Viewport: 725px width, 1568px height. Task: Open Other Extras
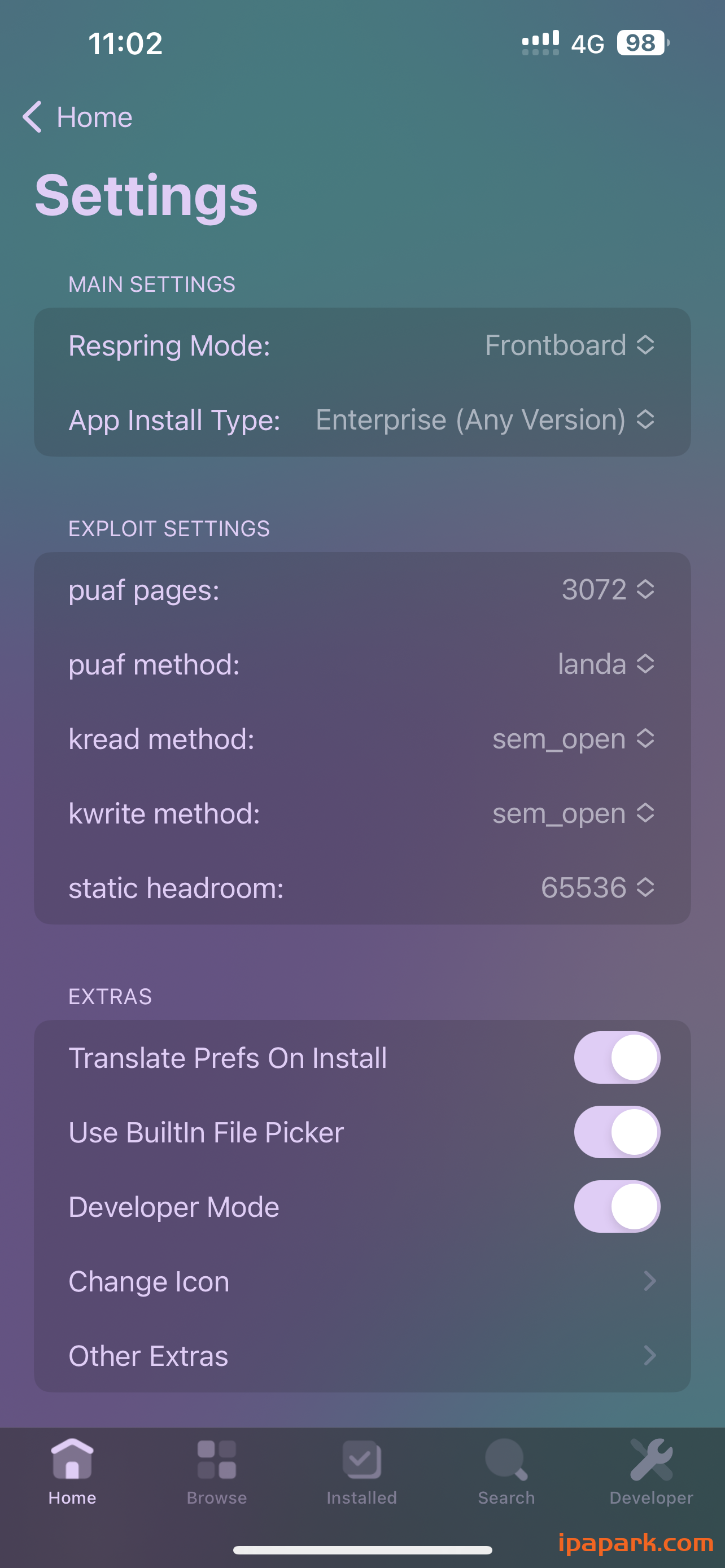pyautogui.click(x=362, y=1356)
